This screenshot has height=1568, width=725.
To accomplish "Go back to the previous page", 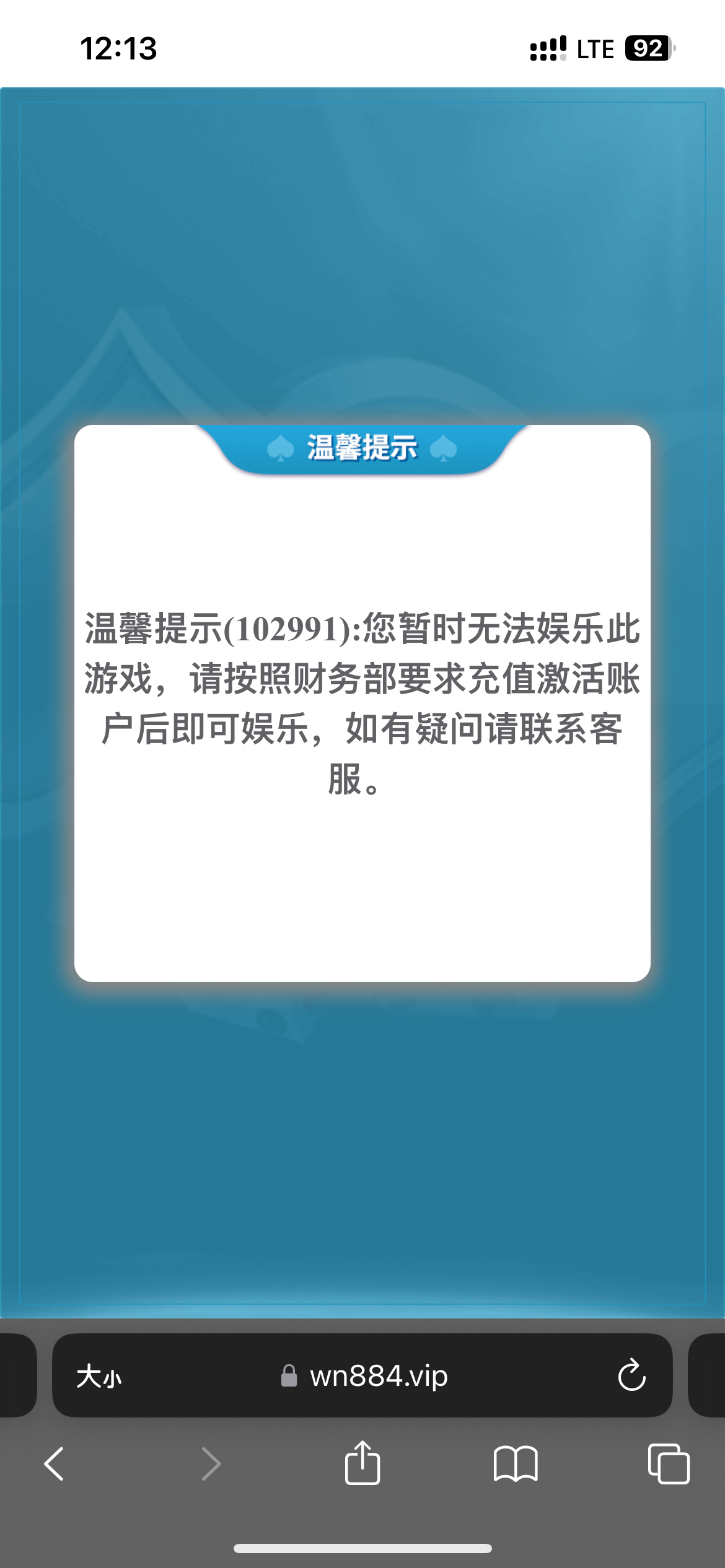I will point(55,1464).
